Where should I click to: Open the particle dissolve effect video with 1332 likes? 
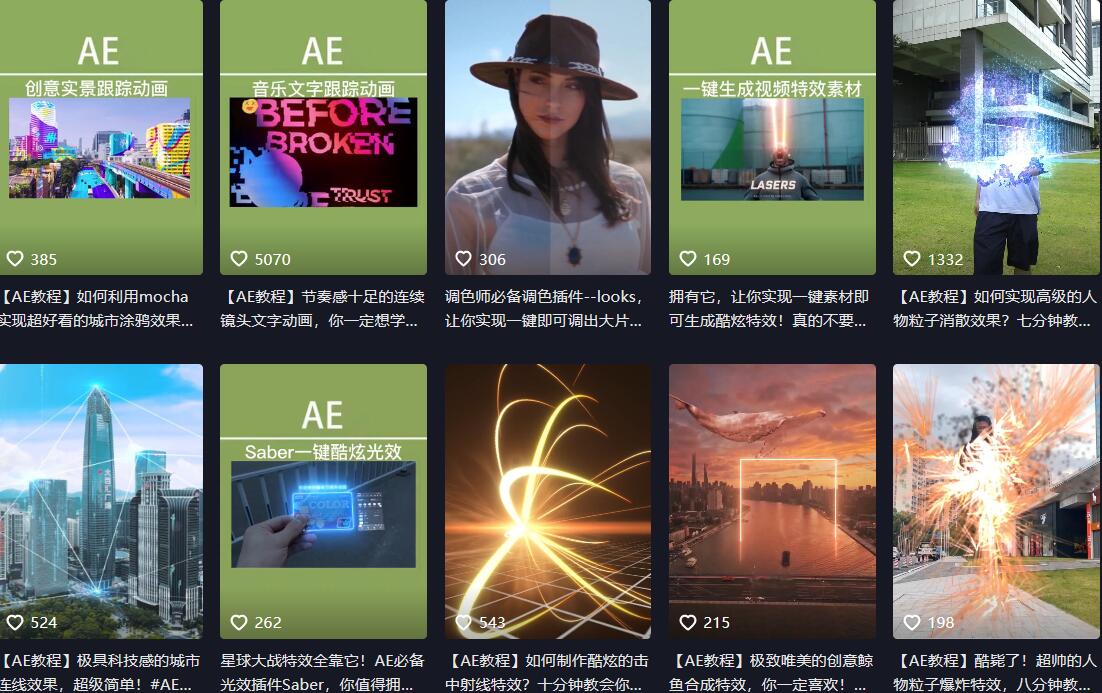click(x=996, y=140)
